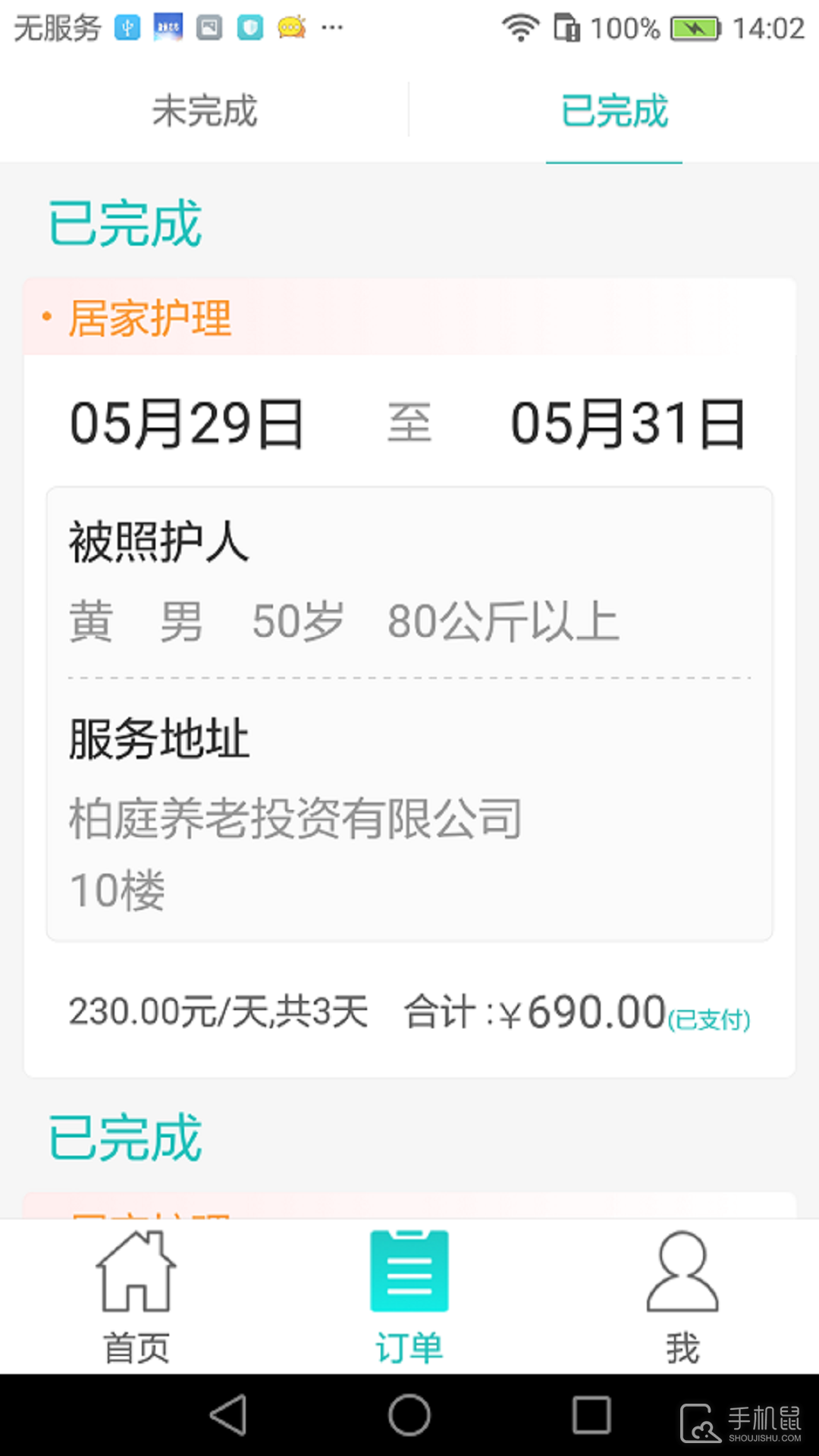Tap the system back button
Viewport: 819px width, 1456px height.
(227, 1415)
